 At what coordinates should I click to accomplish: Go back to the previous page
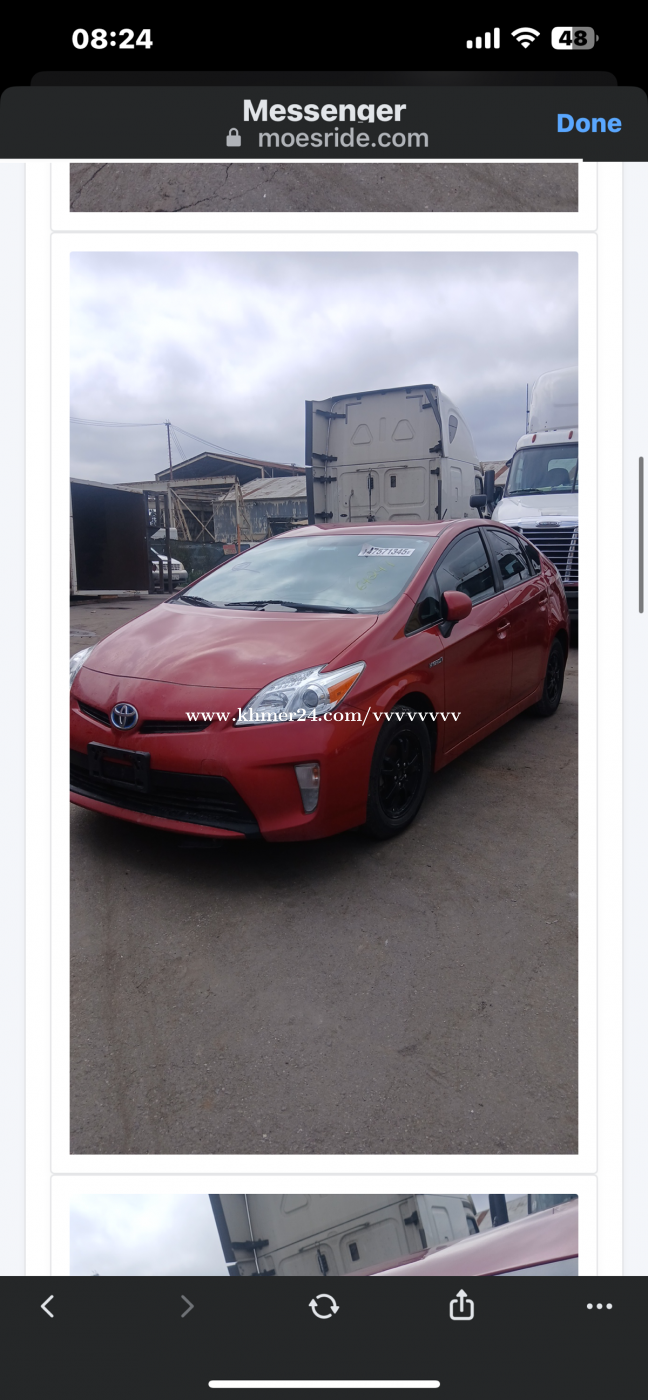47,1305
